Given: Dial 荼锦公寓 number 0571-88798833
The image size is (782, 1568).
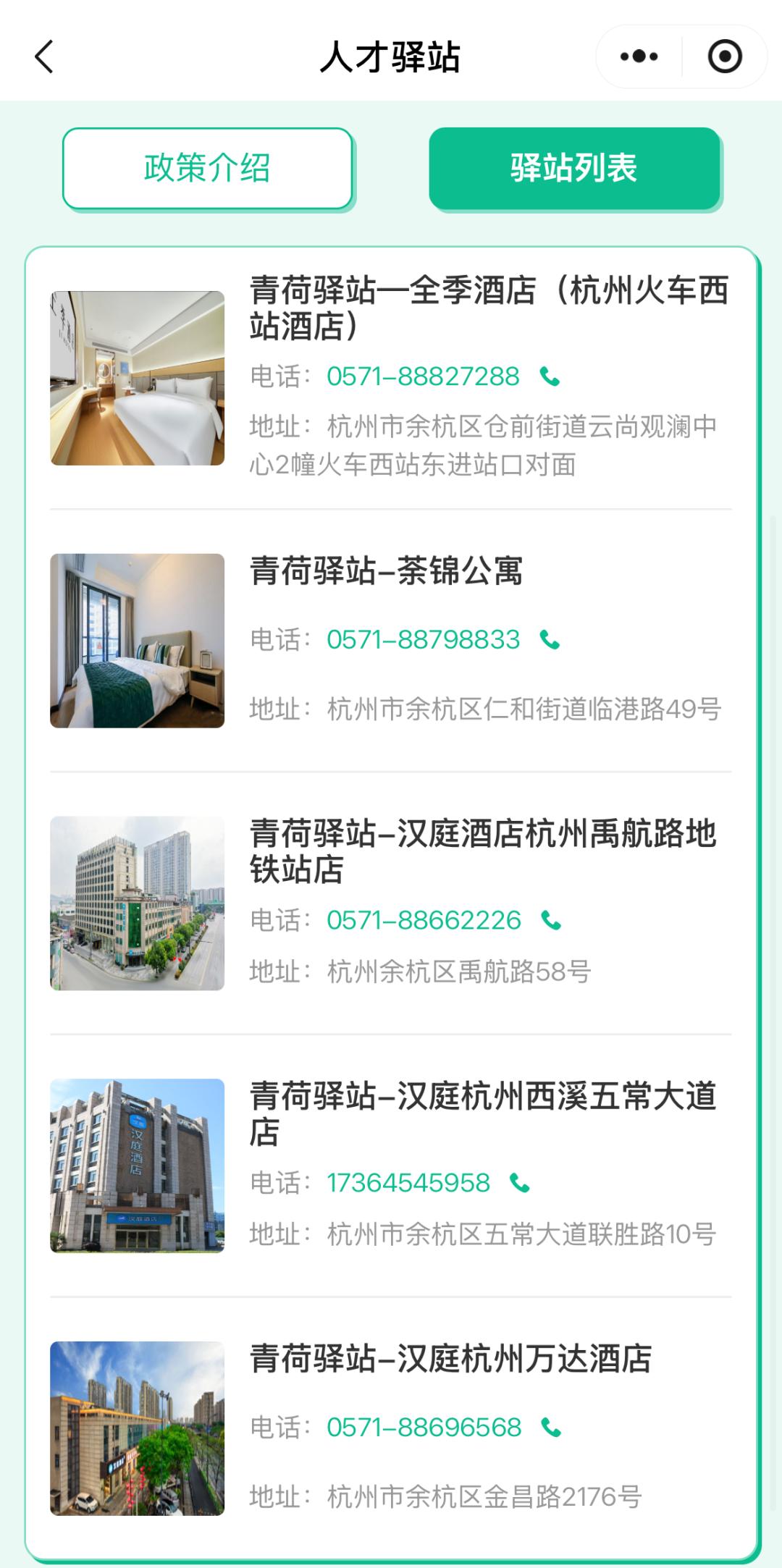Looking at the screenshot, I should 550,640.
